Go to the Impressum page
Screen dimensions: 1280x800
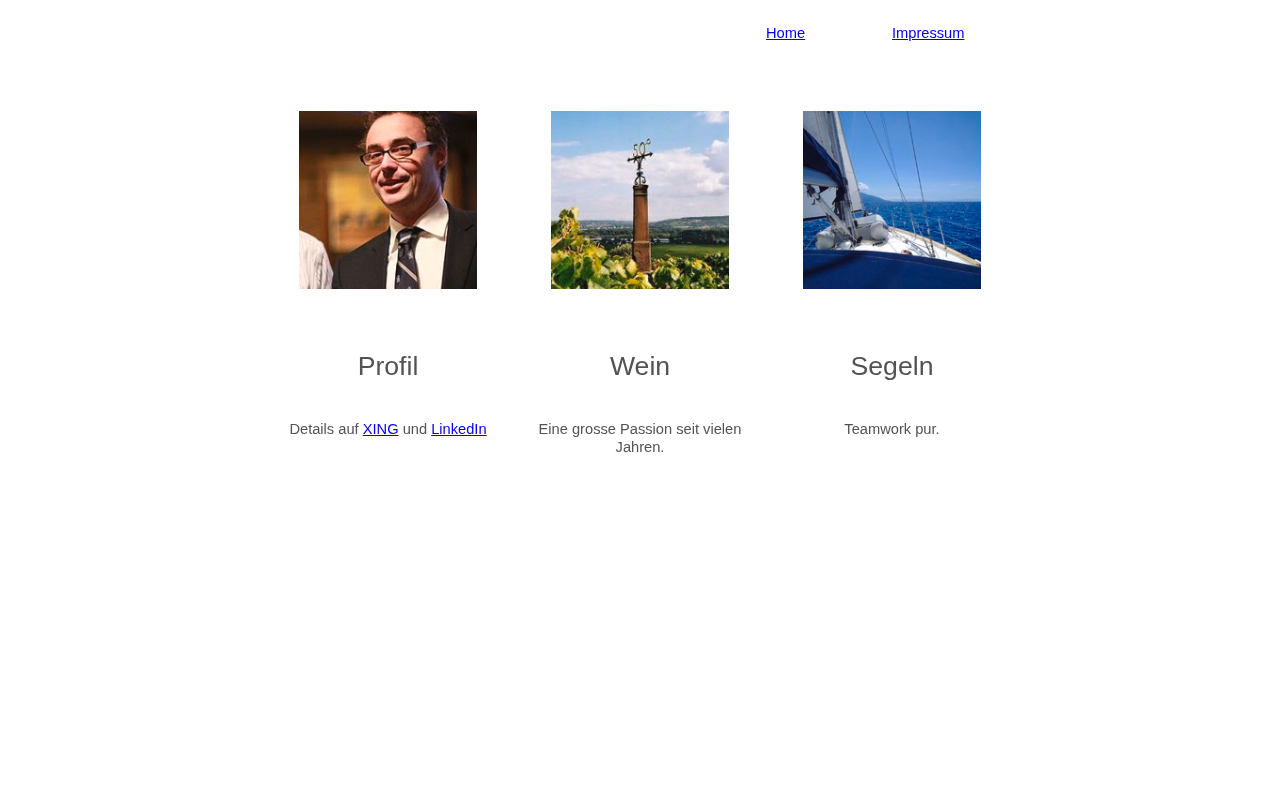tap(928, 33)
